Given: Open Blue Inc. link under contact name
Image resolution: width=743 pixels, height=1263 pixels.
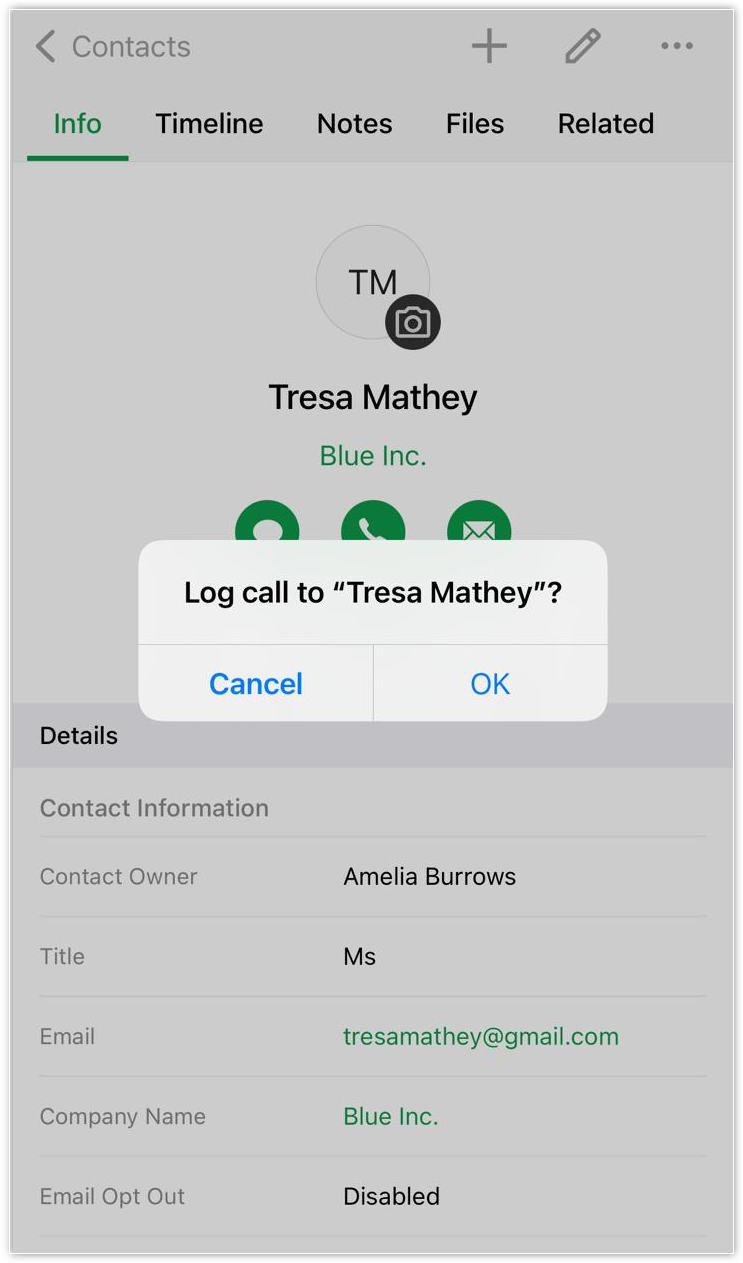Looking at the screenshot, I should [x=373, y=456].
